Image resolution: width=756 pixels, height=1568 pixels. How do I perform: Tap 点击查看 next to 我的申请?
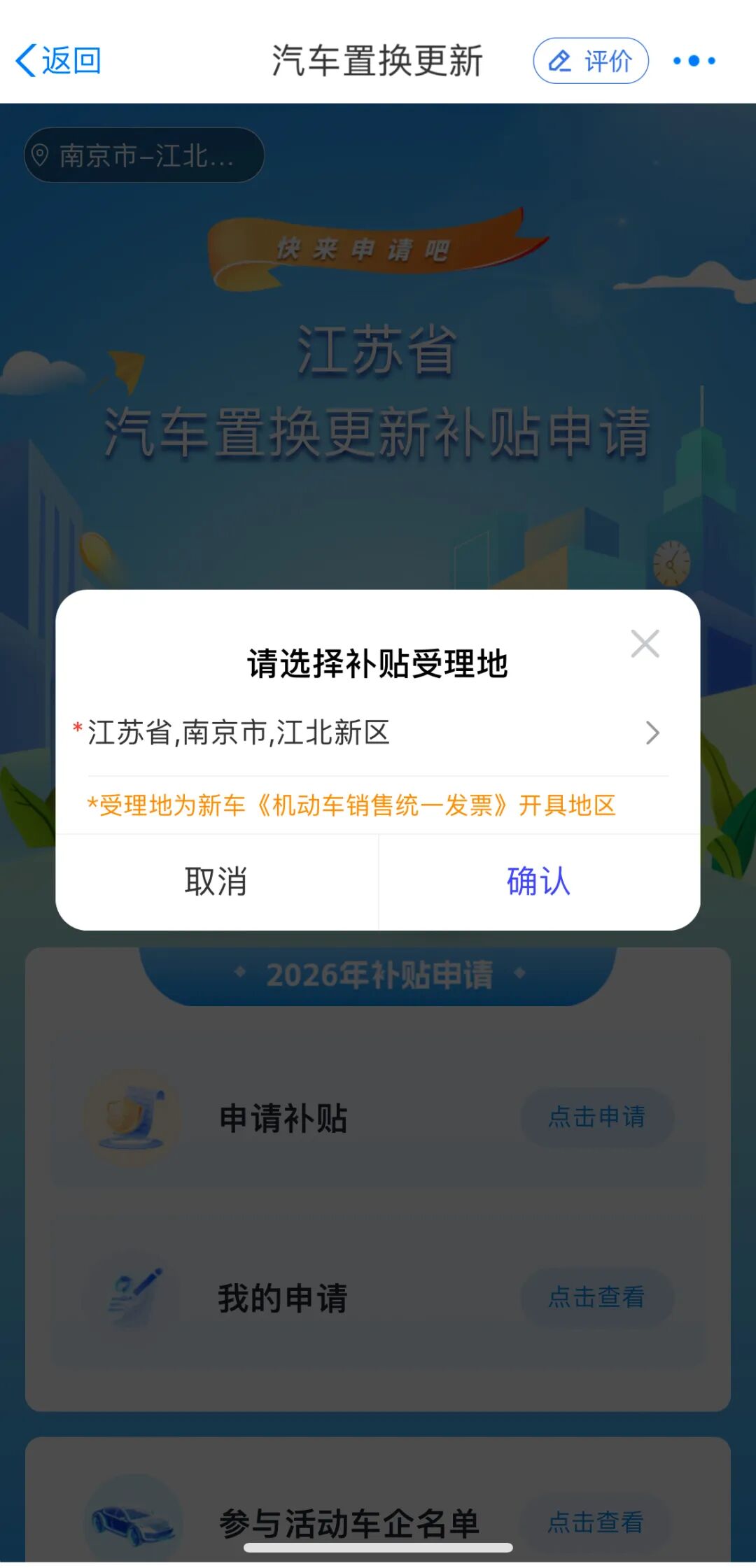(598, 1298)
